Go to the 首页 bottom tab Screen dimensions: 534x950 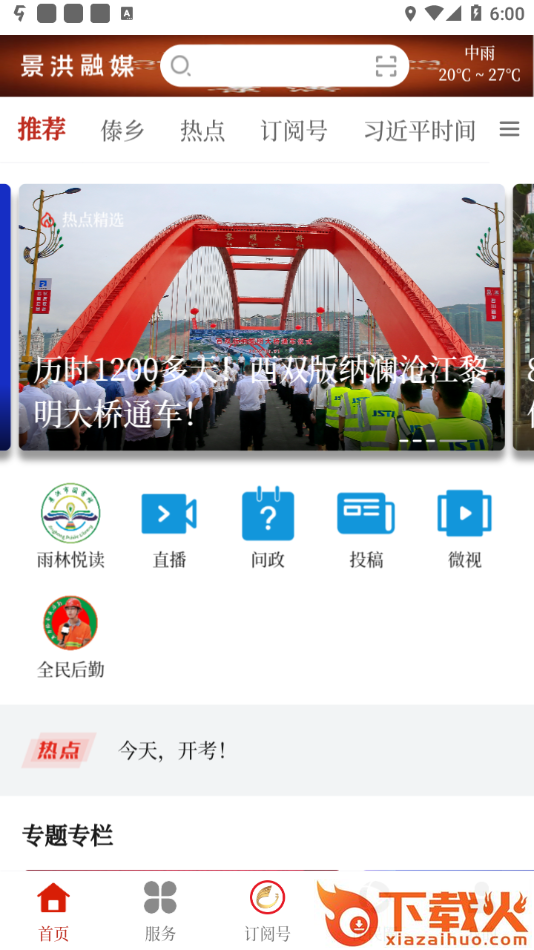(53, 912)
